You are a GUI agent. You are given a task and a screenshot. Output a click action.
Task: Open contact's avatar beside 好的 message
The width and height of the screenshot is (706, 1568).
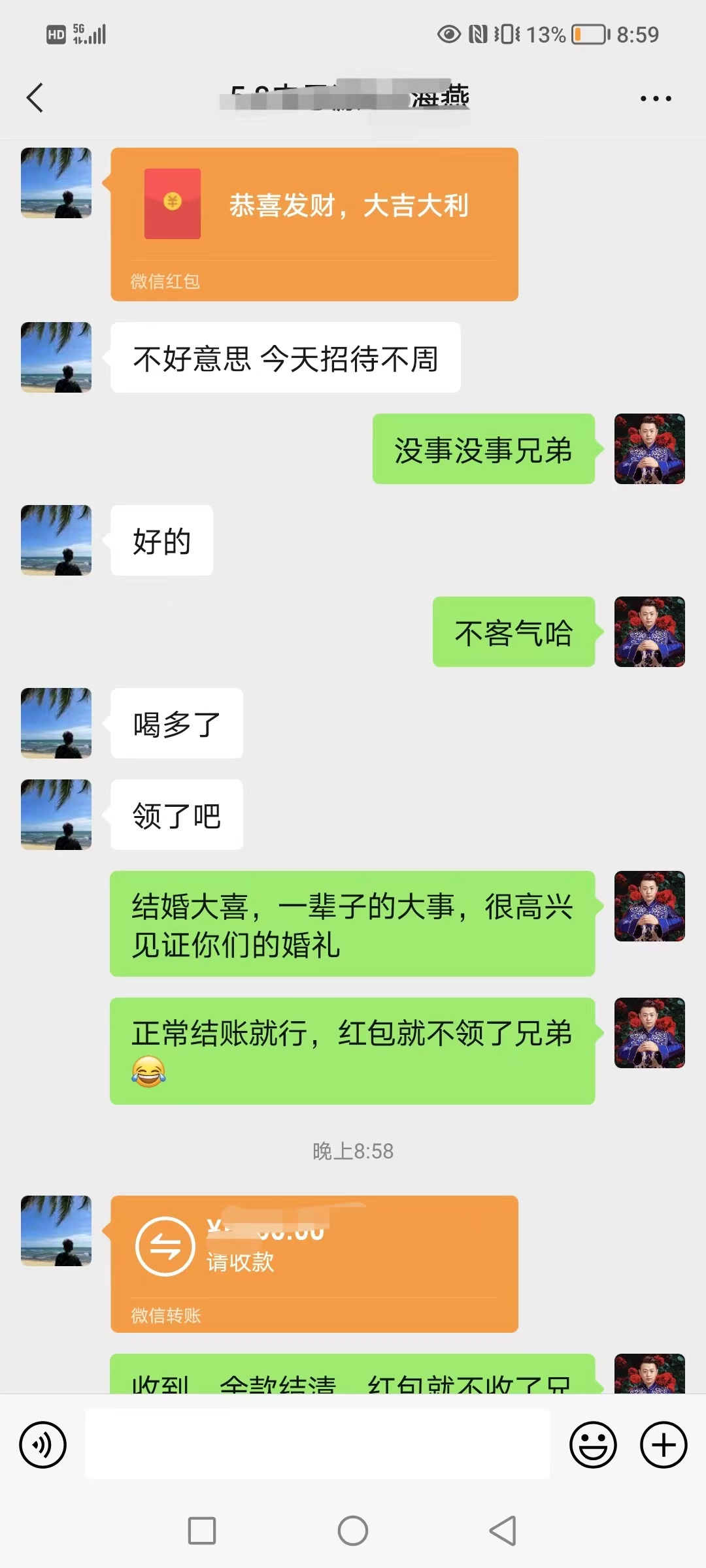tap(56, 540)
